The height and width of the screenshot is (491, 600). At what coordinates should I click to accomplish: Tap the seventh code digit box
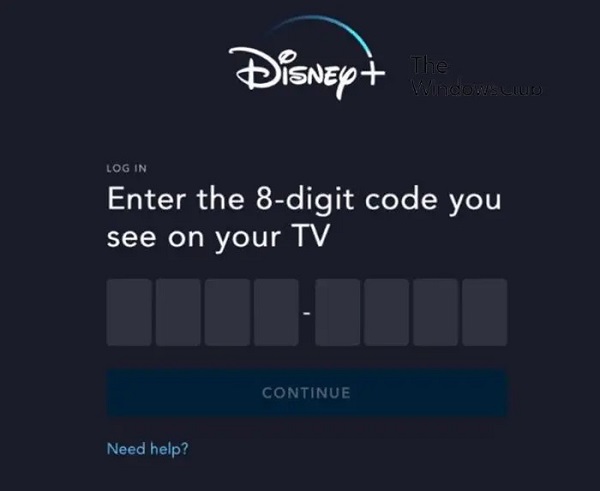435,312
